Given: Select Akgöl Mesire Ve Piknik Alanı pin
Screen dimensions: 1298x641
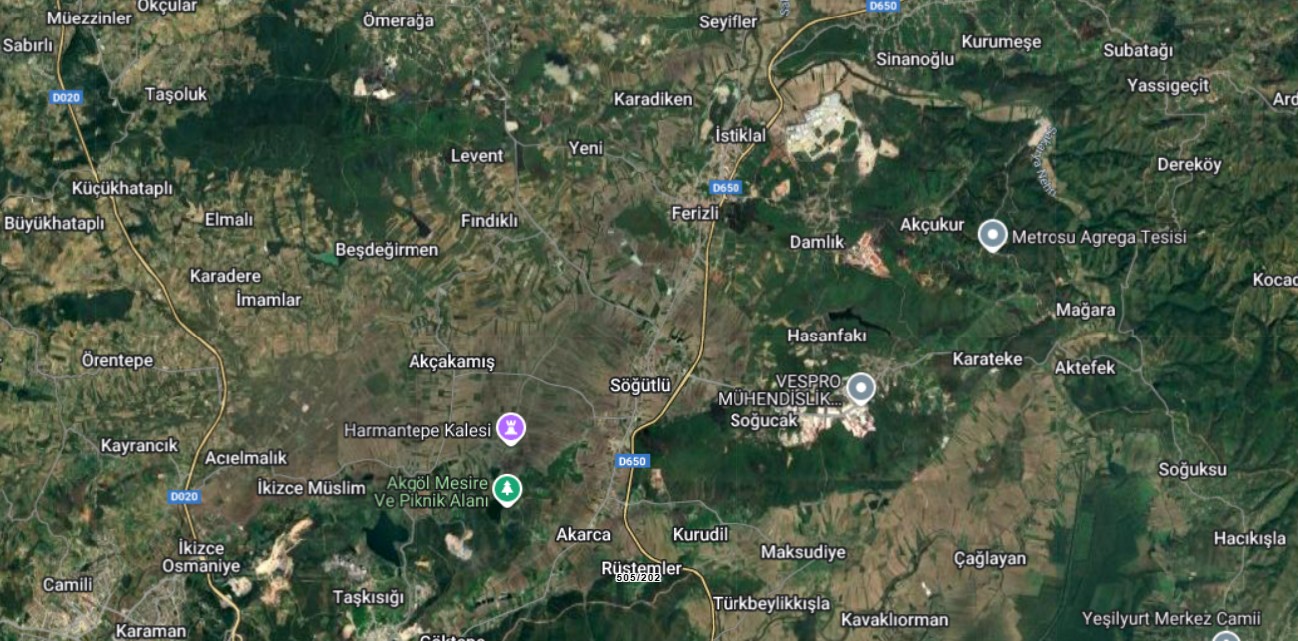Looking at the screenshot, I should coord(508,489).
